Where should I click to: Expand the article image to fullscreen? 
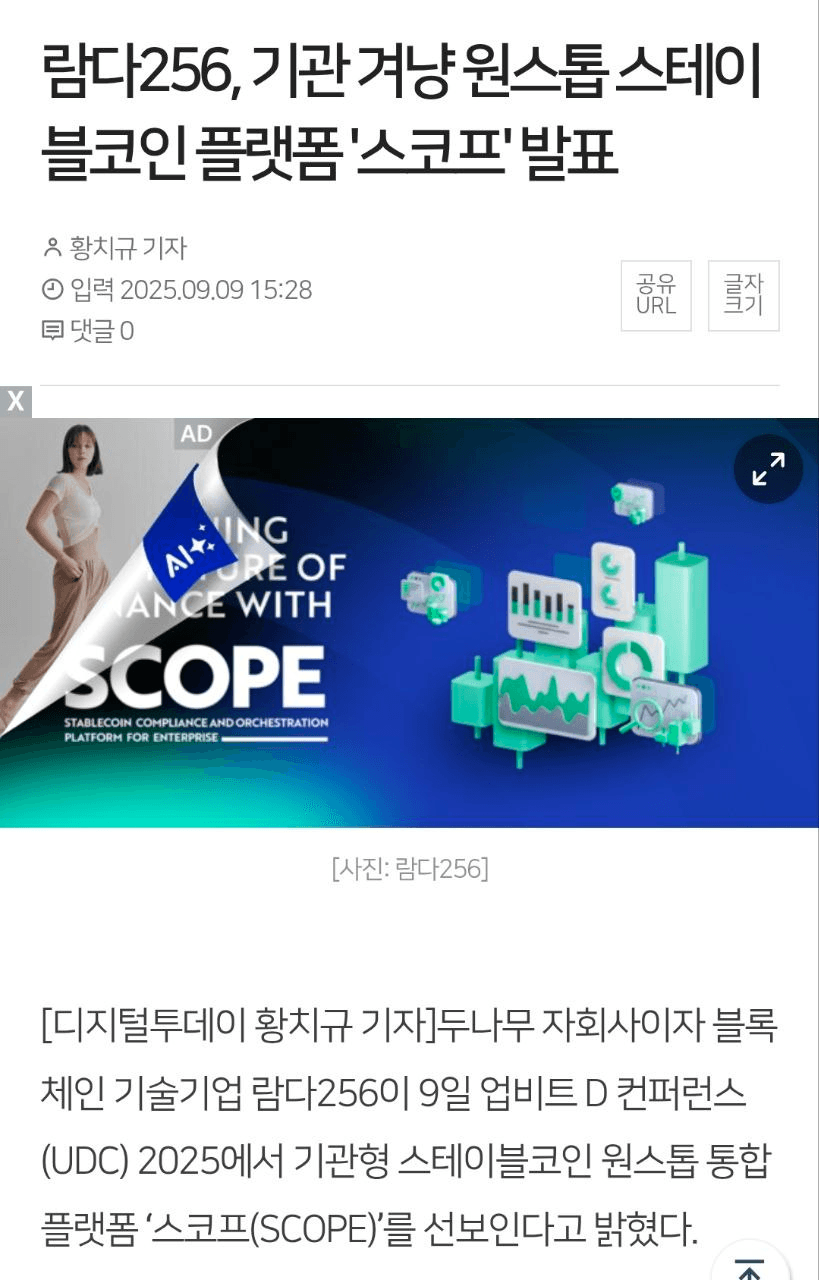(768, 468)
